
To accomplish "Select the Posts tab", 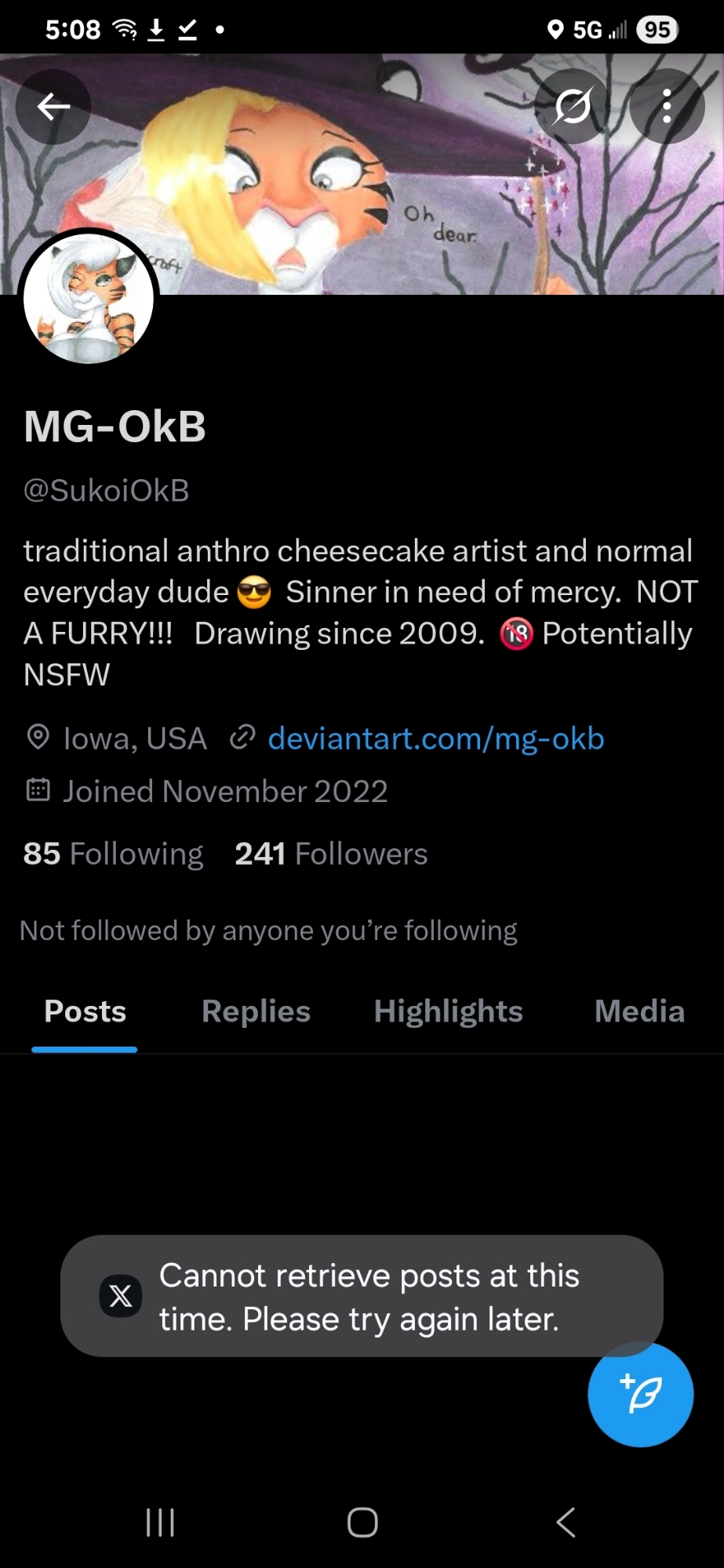I will pos(85,1011).
